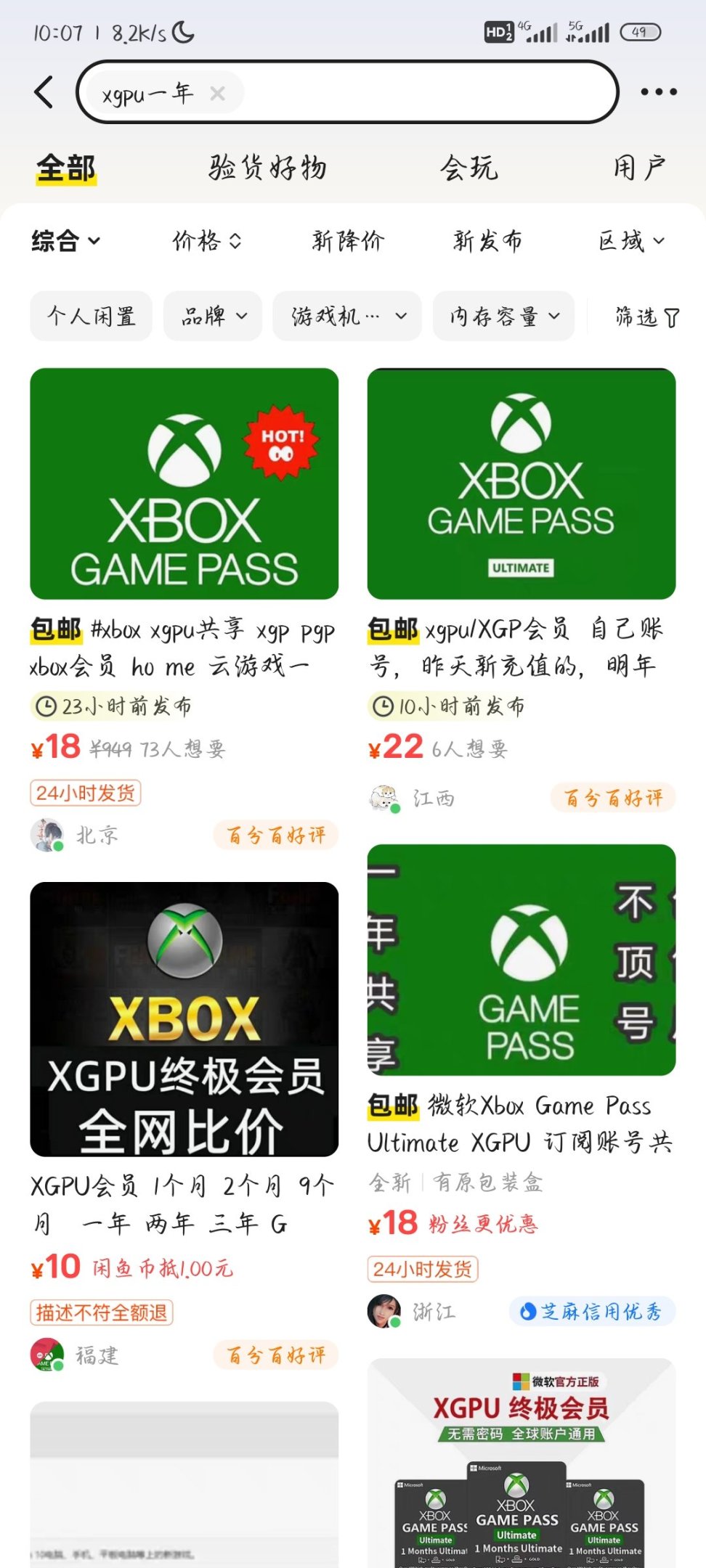Expand the 内存容量 filter
706x1568 pixels.
tap(503, 316)
